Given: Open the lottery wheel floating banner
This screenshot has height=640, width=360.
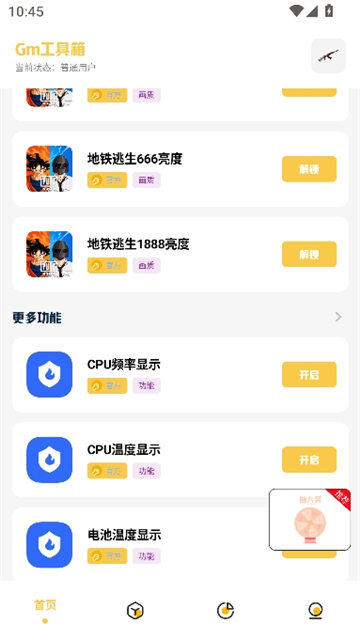Looking at the screenshot, I should (x=310, y=520).
